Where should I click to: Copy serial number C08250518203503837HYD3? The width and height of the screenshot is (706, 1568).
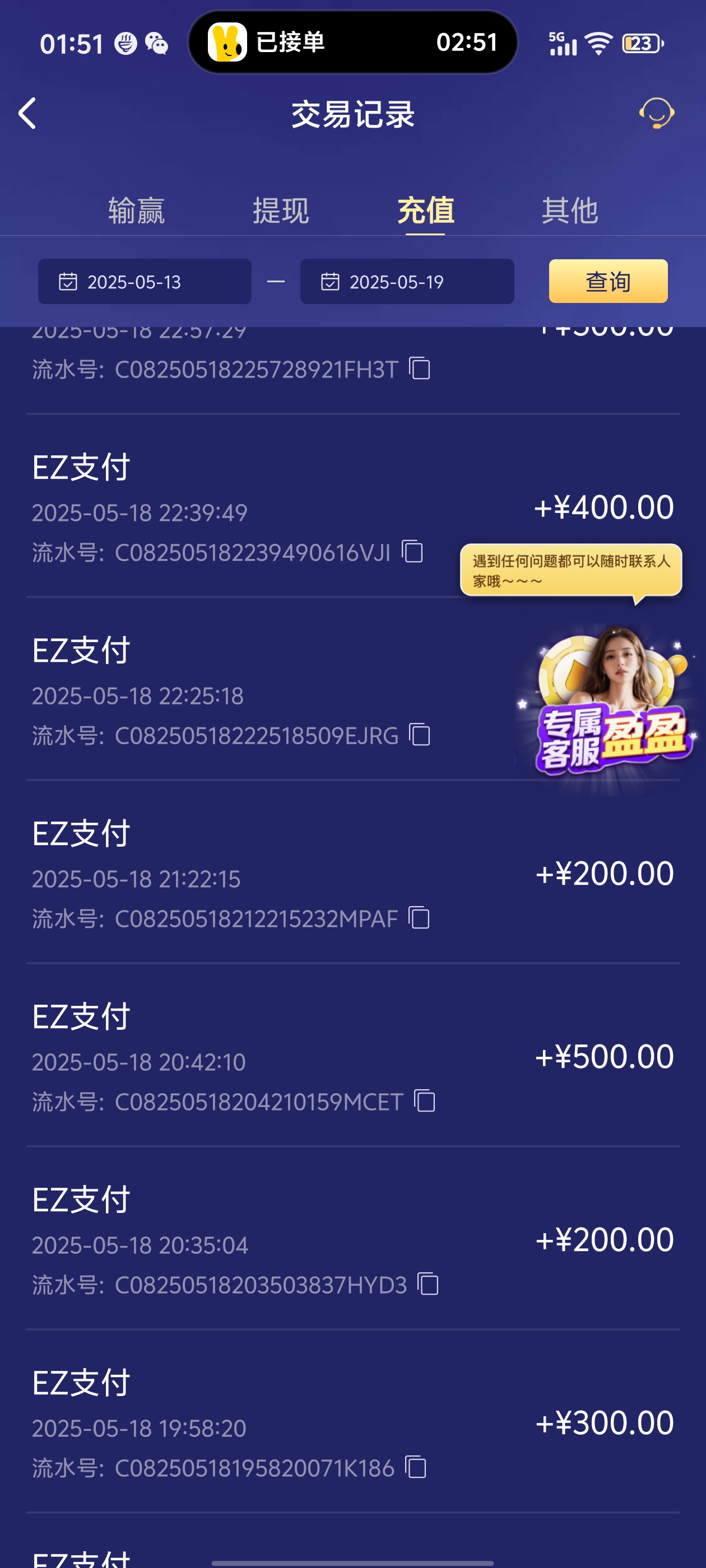tap(428, 1284)
